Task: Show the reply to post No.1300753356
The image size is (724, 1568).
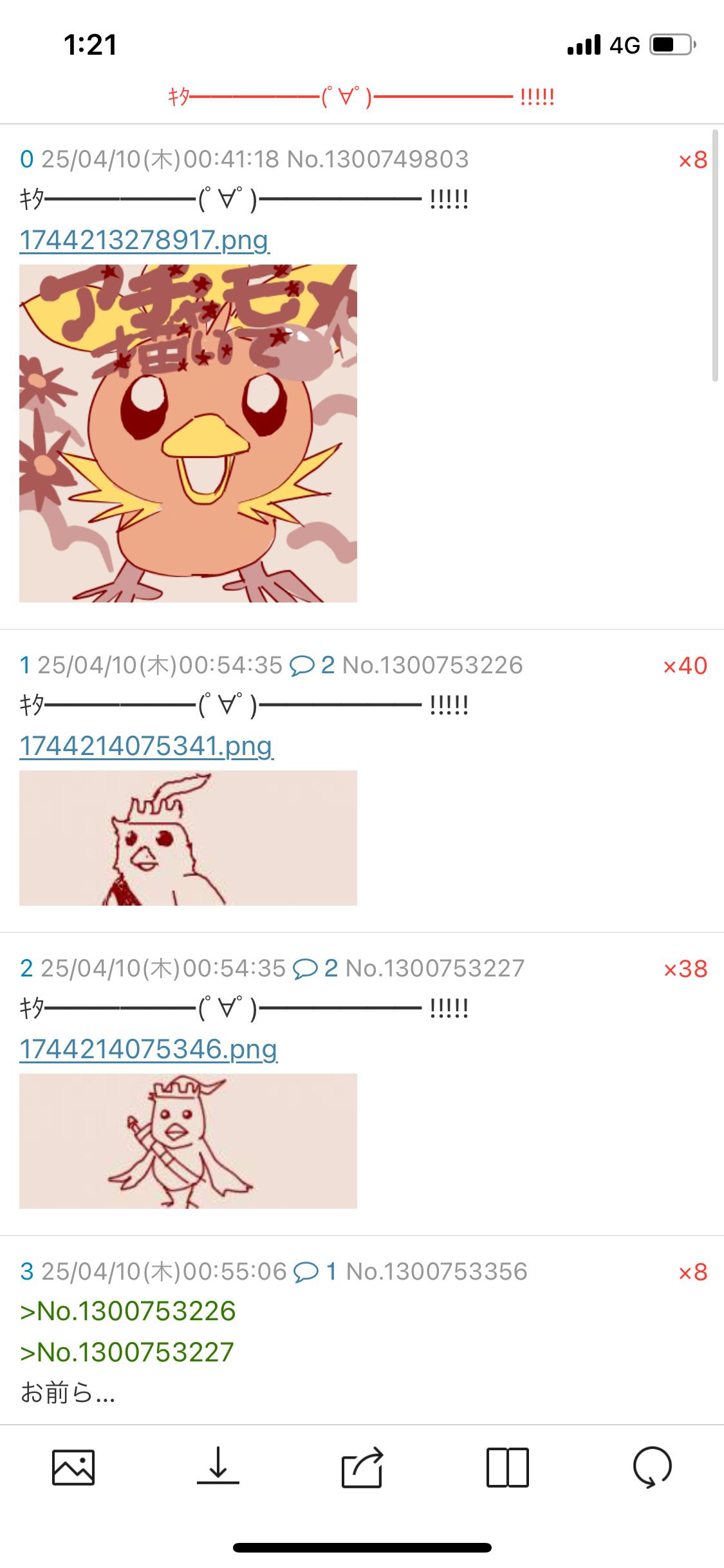Action: pos(315,1271)
